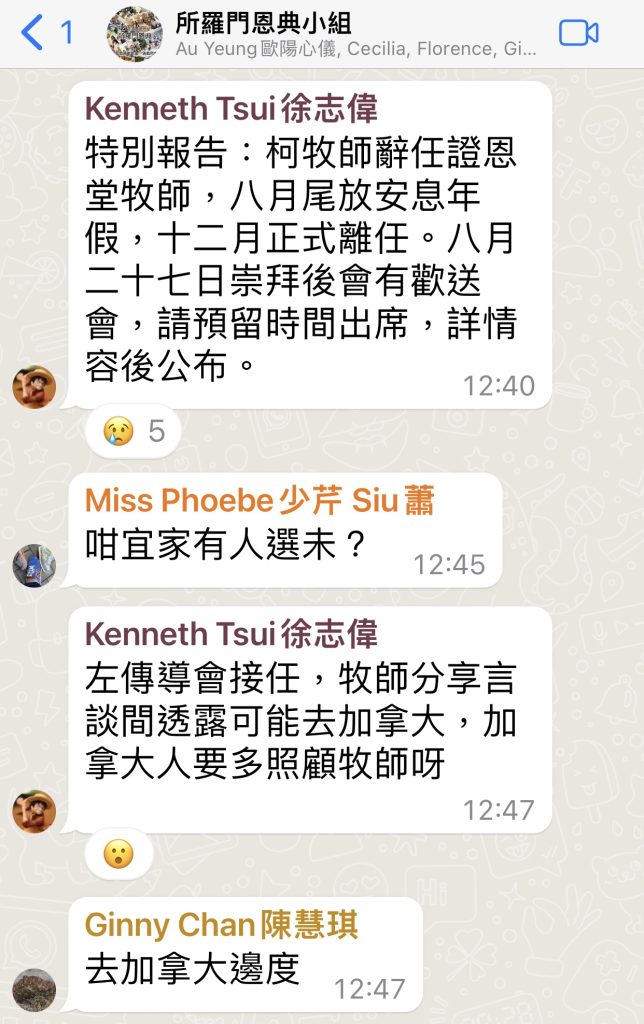
Task: Tap Kenneth Tsui's avatar beside the 12:40 message
Action: click(34, 387)
